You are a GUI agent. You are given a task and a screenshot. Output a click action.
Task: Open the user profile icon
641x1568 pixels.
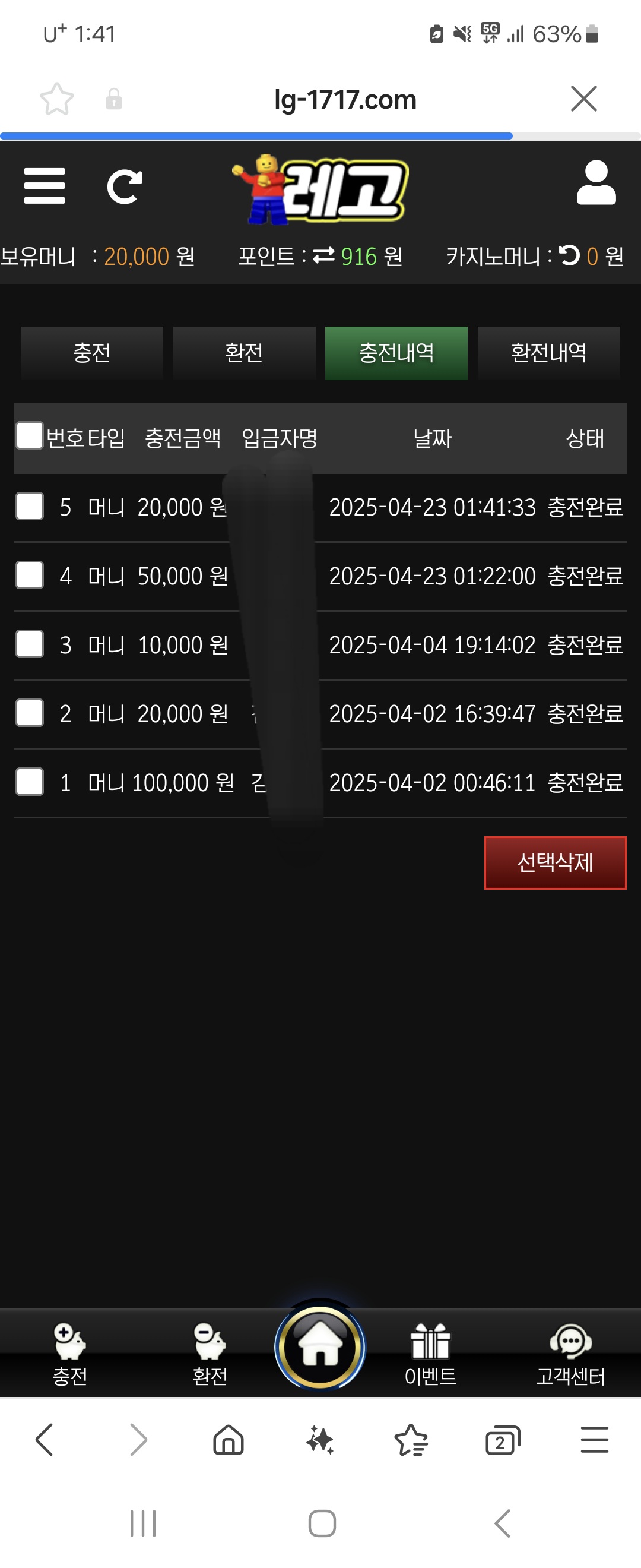click(x=595, y=182)
